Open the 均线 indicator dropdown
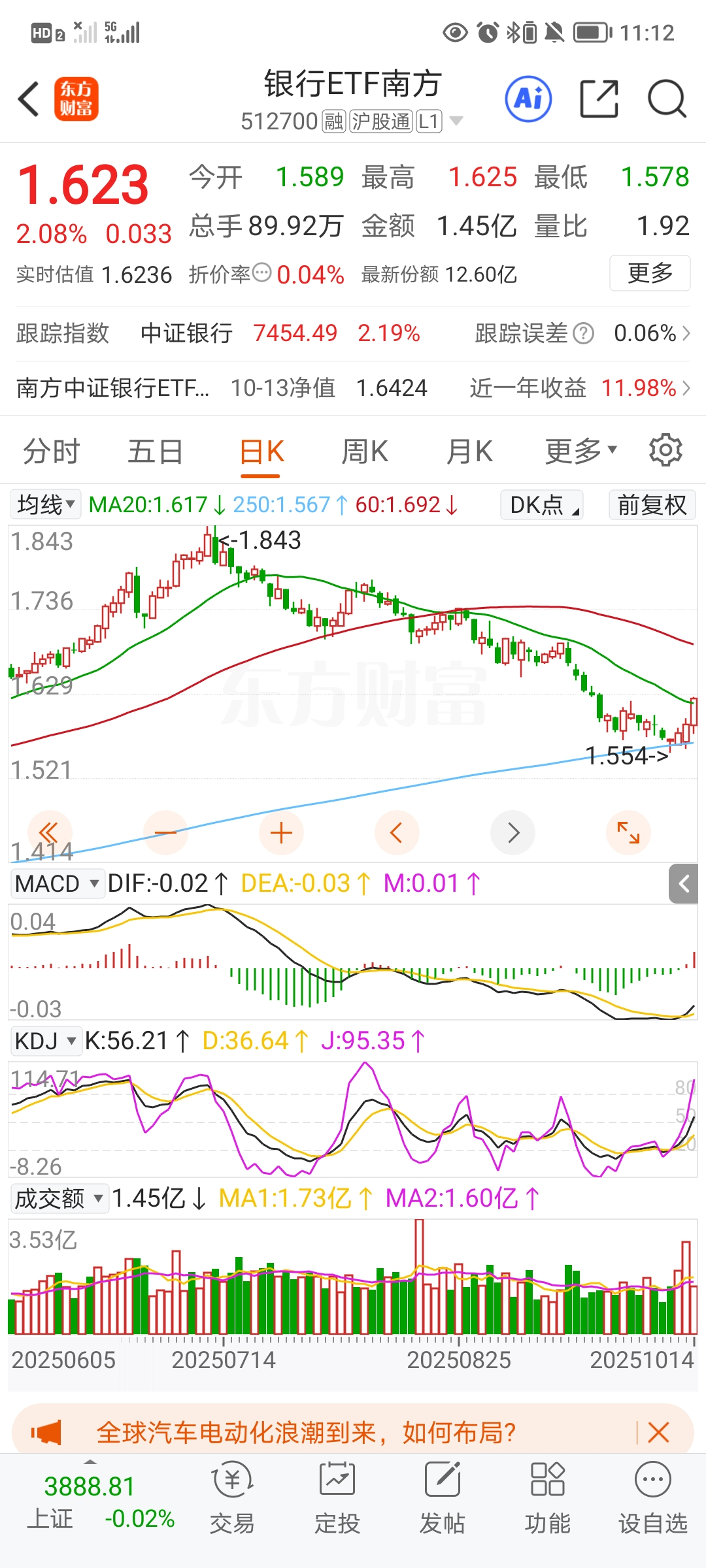This screenshot has width=706, height=1568. (x=45, y=505)
